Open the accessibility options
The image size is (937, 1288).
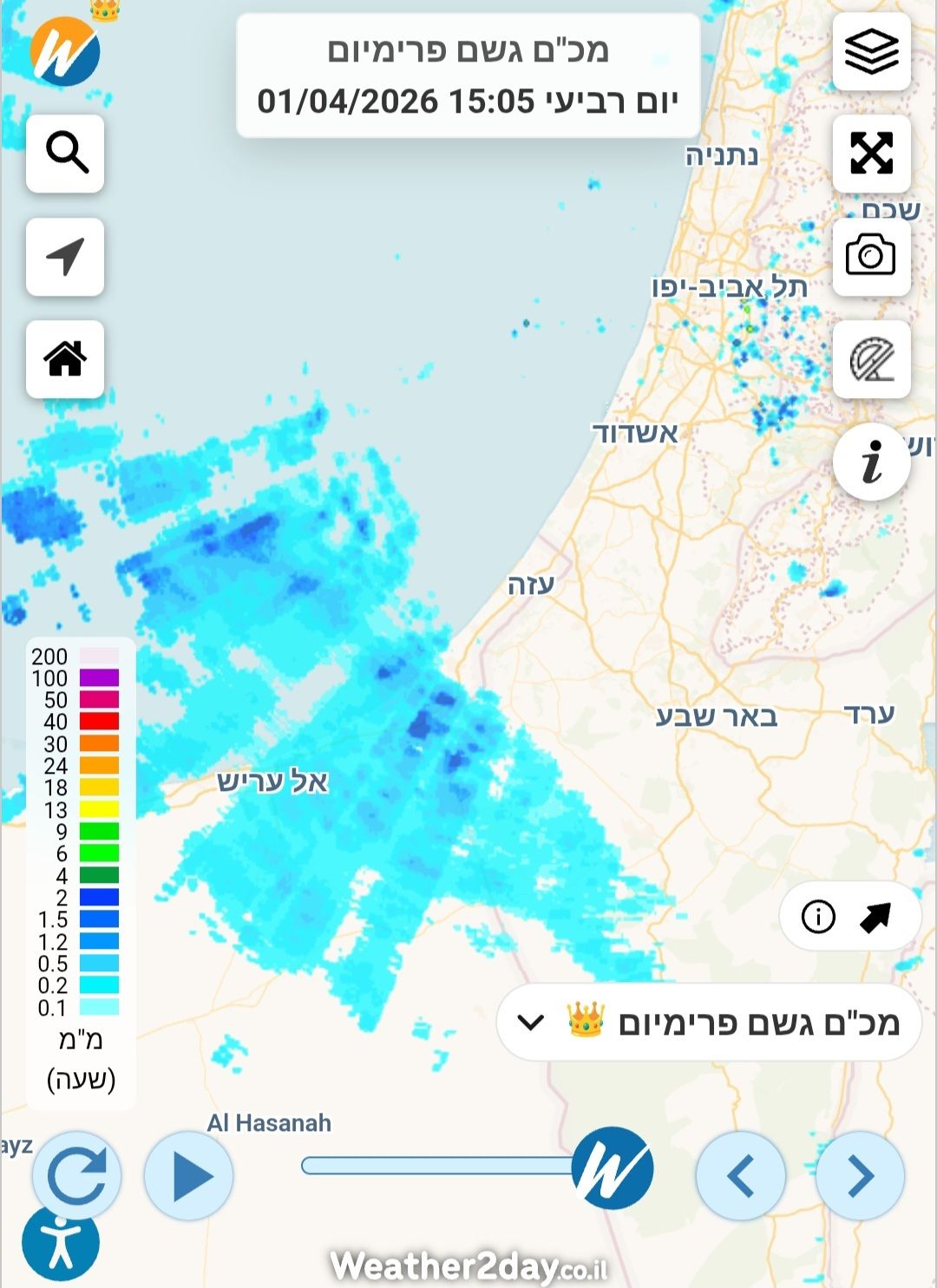click(61, 1243)
